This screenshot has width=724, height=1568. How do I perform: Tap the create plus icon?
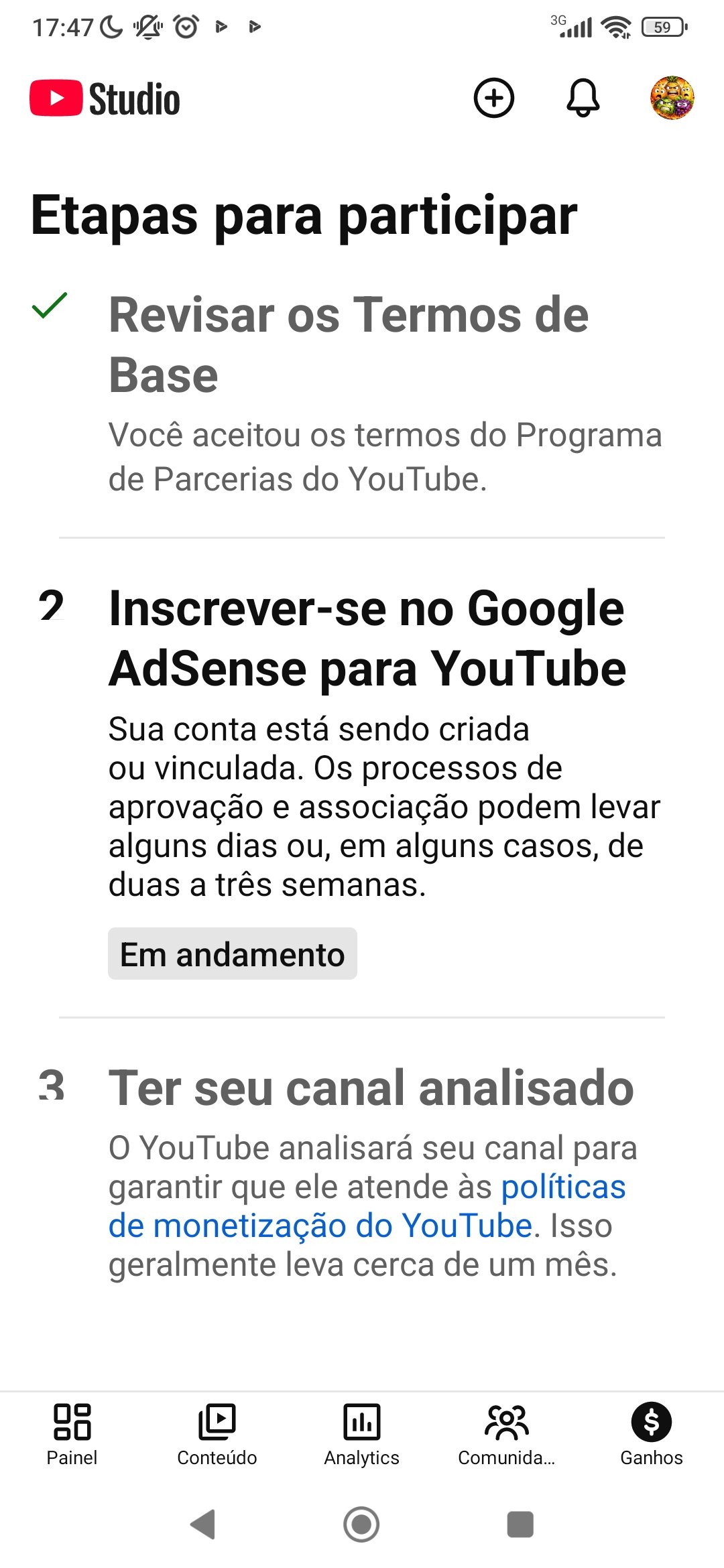click(x=494, y=98)
